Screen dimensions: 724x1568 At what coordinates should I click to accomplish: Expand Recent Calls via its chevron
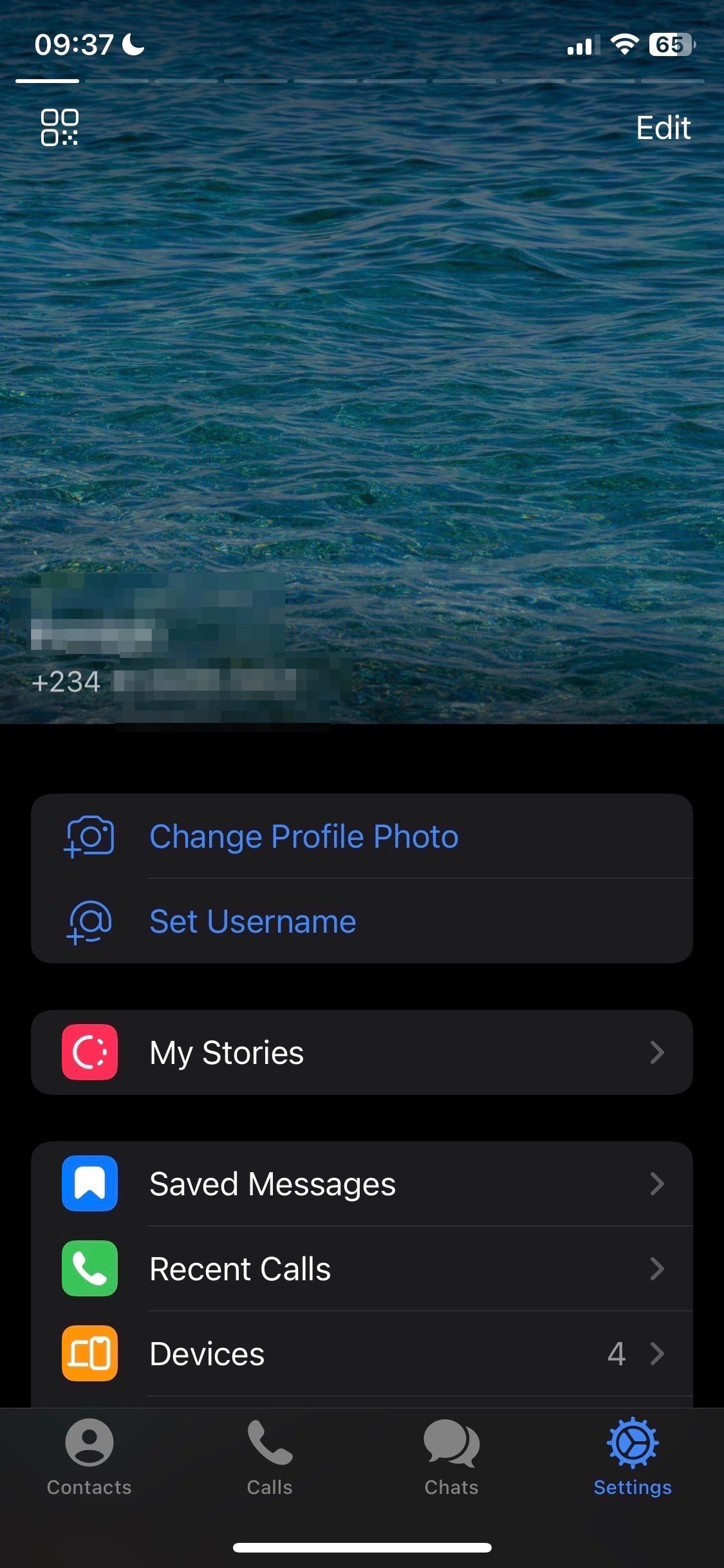658,1269
